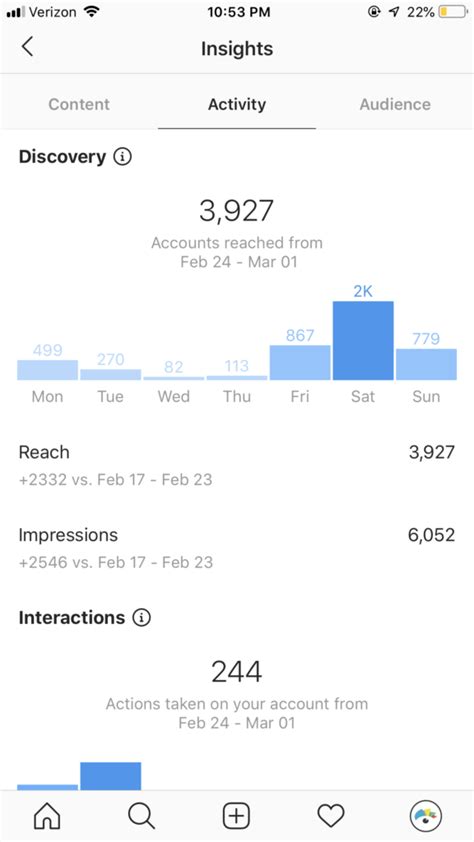Select the Friday bar showing 867
The image size is (474, 842).
300,362
